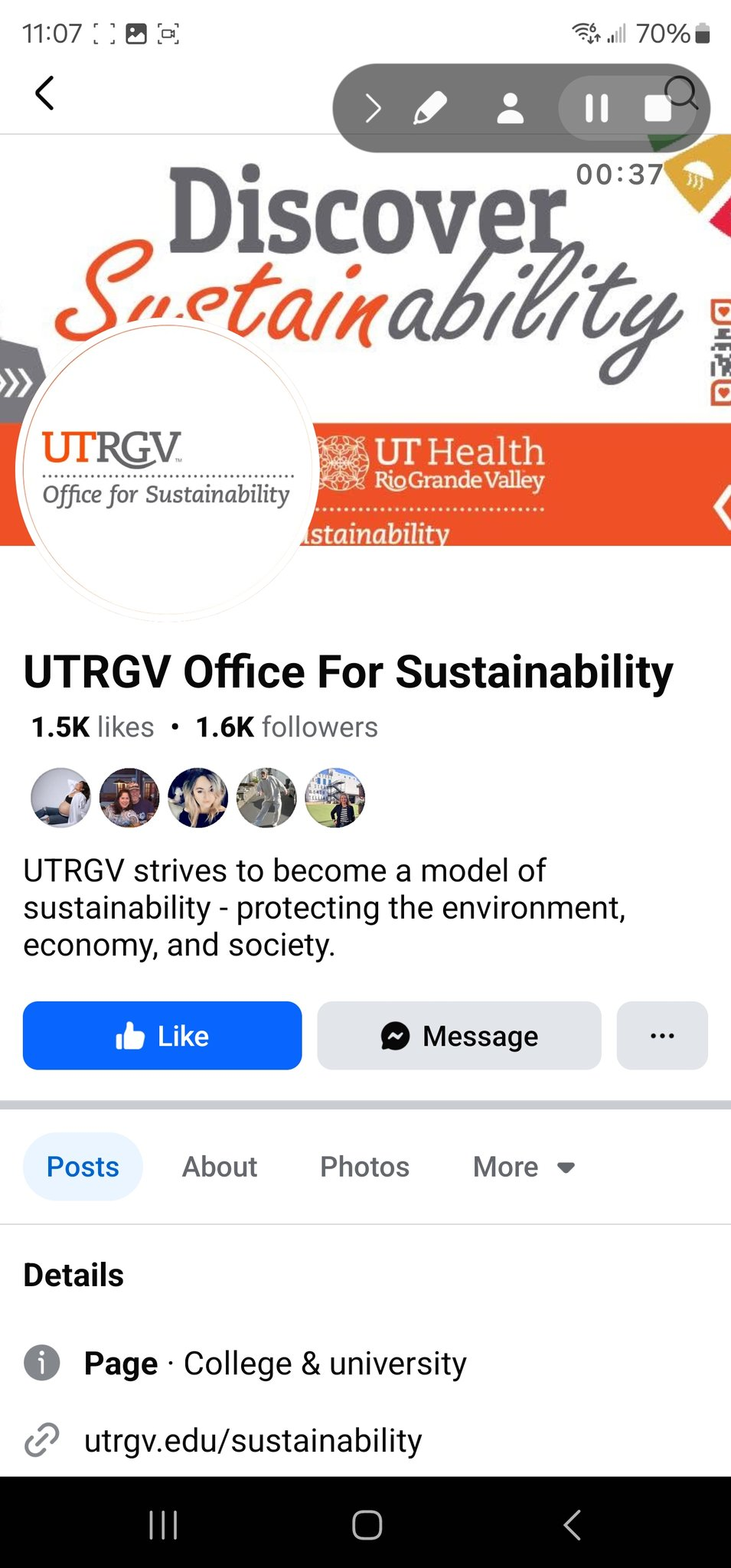Tap the pencil draw tool in recorder toolbar
The width and height of the screenshot is (731, 1568).
[x=429, y=108]
